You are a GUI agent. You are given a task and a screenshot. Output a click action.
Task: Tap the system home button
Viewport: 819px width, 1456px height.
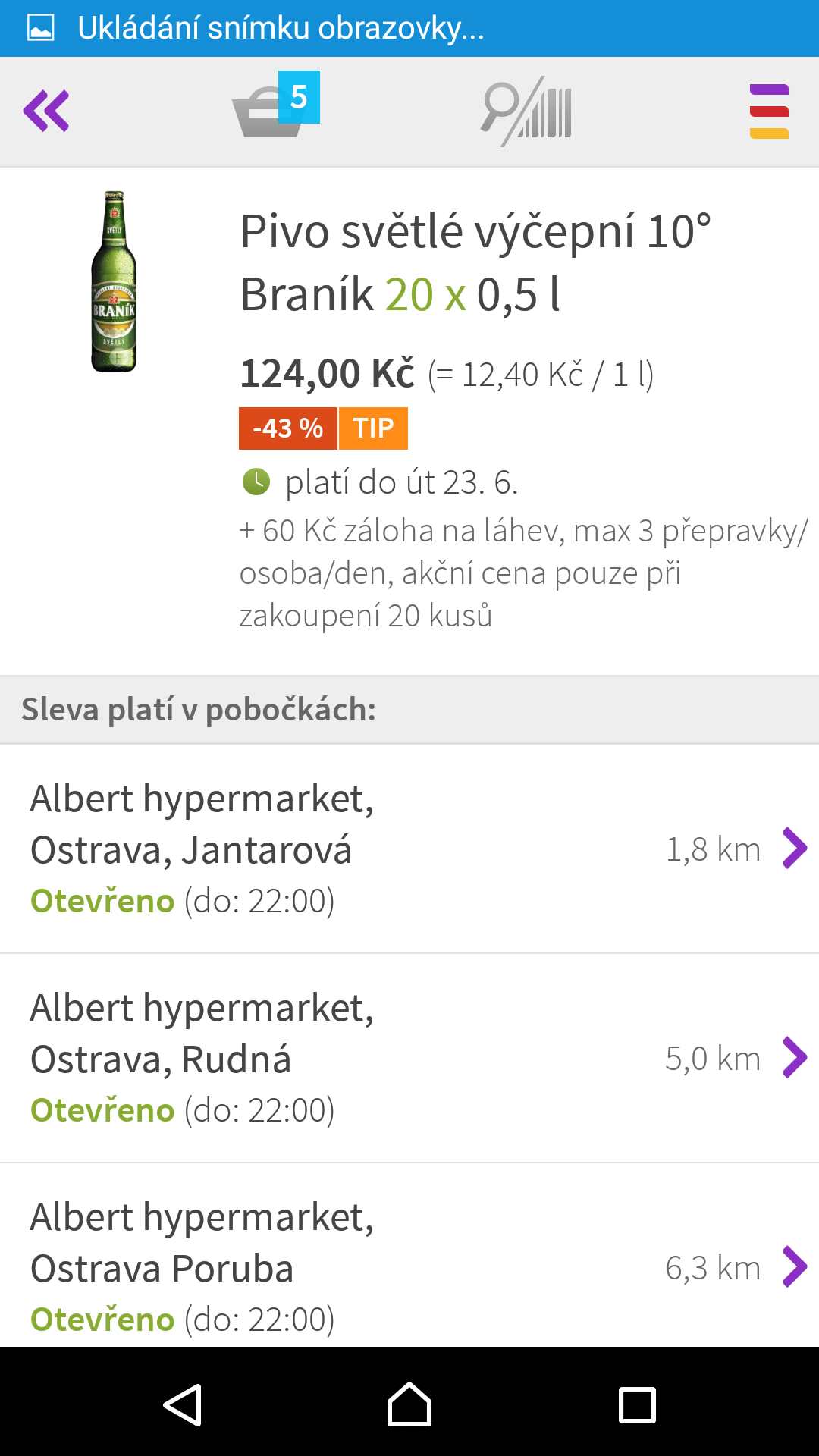[409, 1404]
